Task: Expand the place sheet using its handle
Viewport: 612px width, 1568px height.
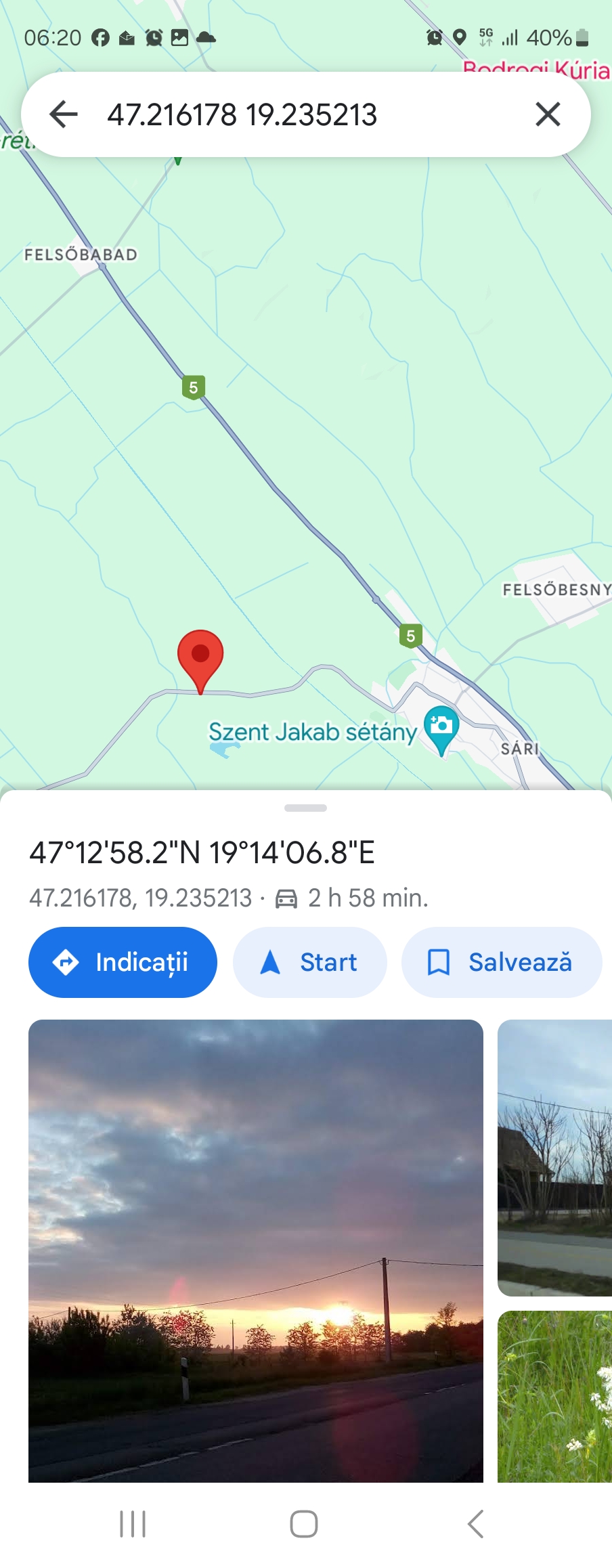Action: pyautogui.click(x=306, y=808)
